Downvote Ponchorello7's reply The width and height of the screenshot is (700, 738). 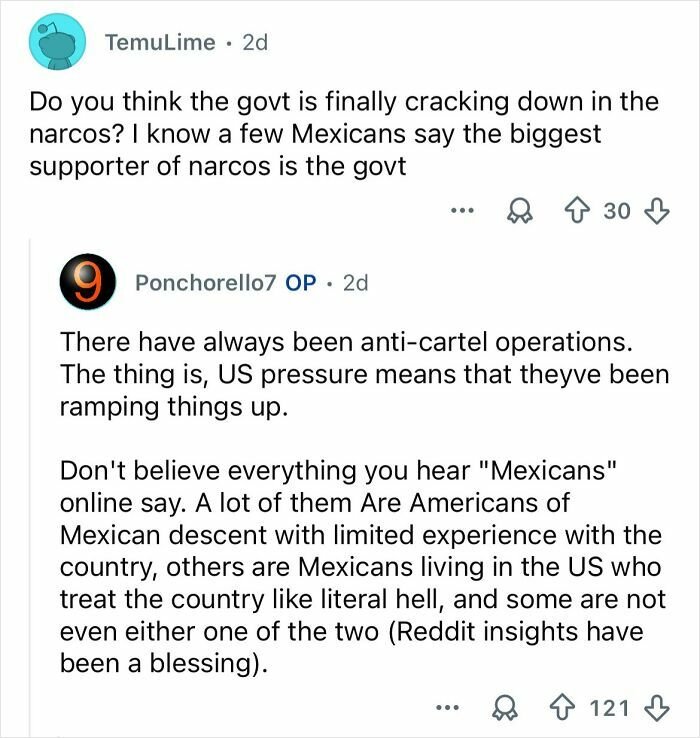click(x=654, y=709)
